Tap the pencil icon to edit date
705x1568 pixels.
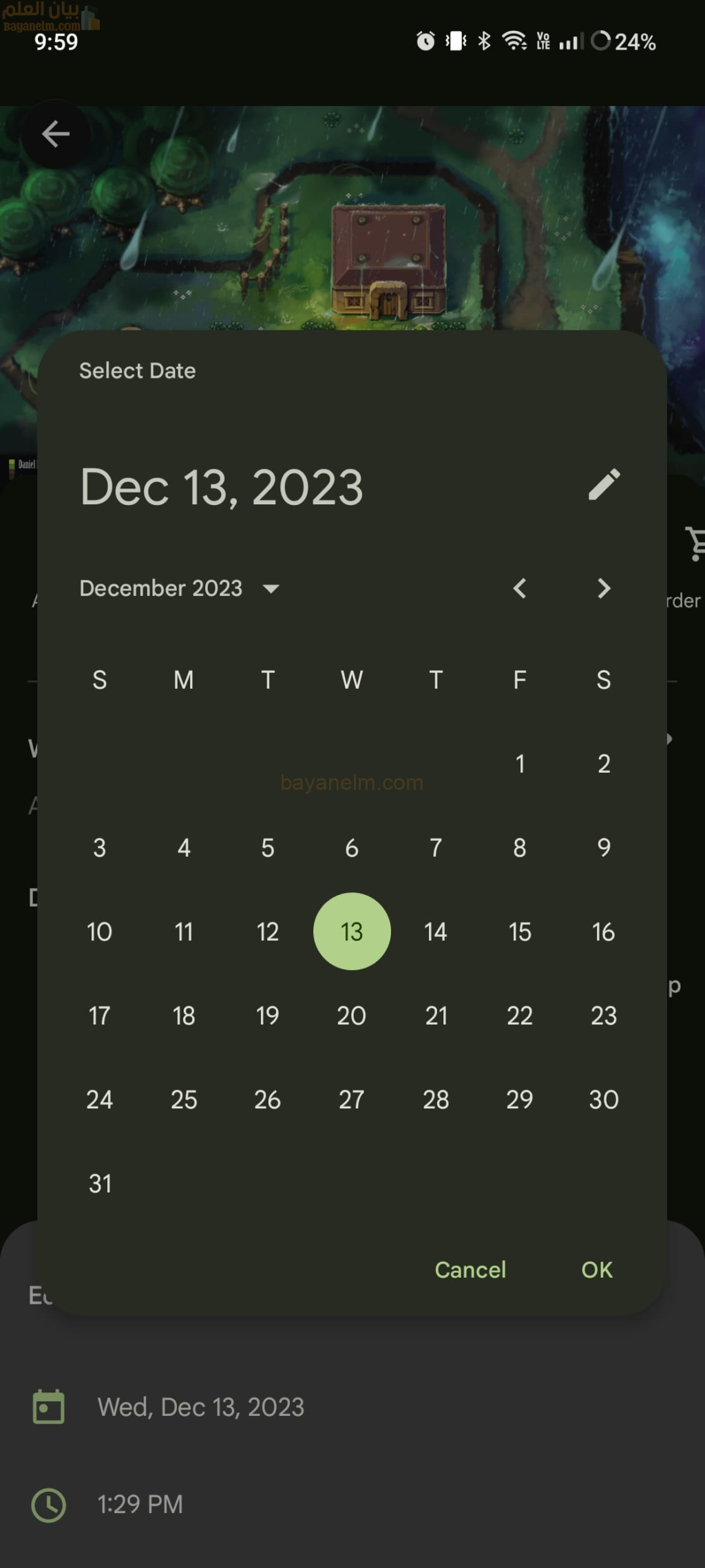pyautogui.click(x=604, y=485)
